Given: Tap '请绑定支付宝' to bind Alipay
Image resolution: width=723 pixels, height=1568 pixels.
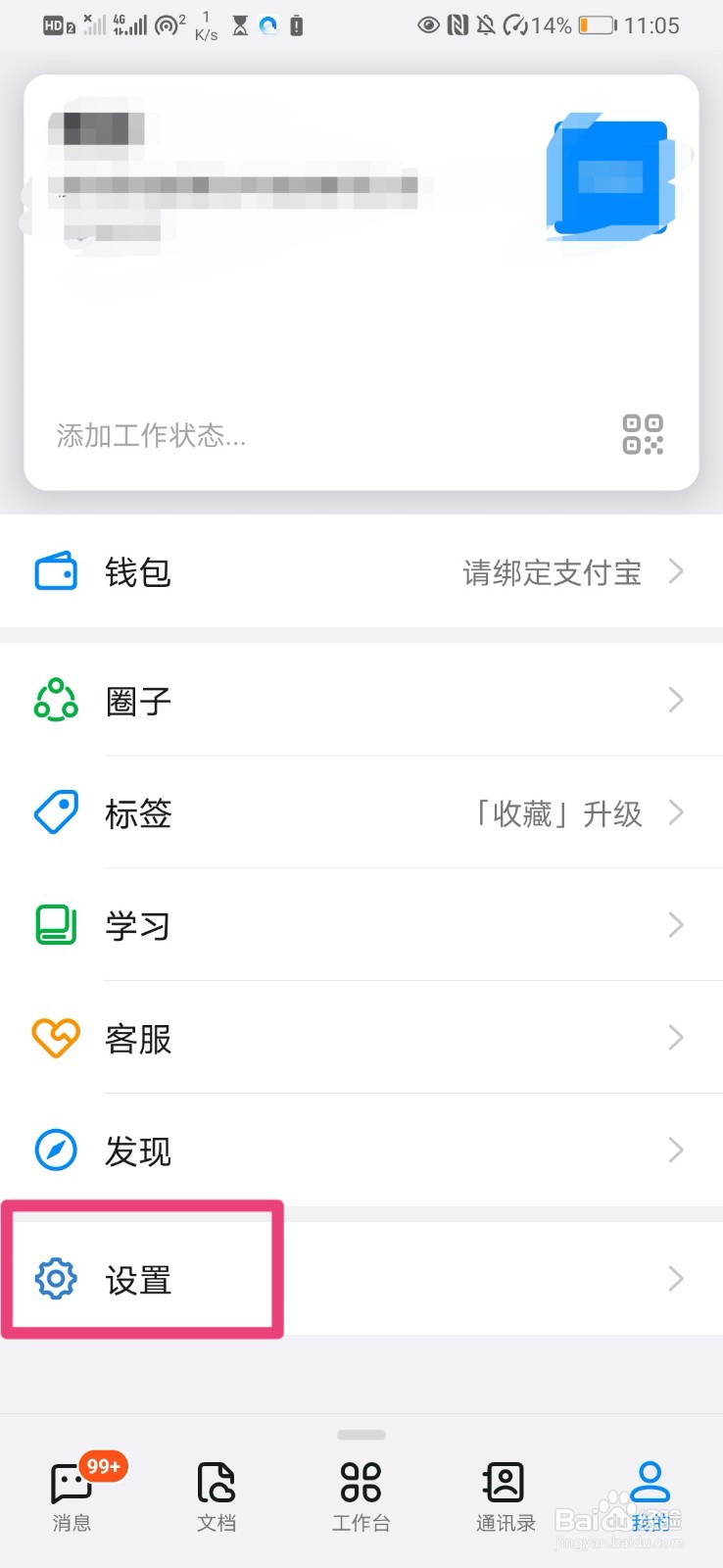Looking at the screenshot, I should pyautogui.click(x=553, y=572).
